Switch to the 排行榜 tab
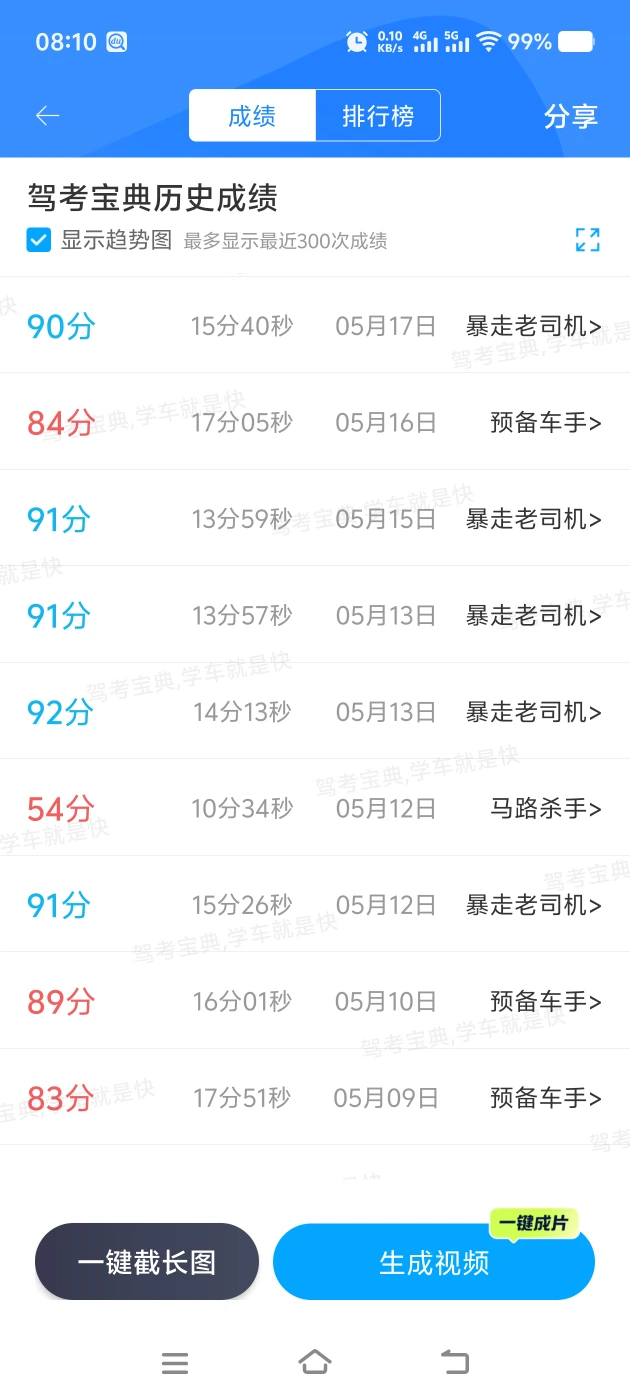The width and height of the screenshot is (630, 1400). pyautogui.click(x=378, y=116)
